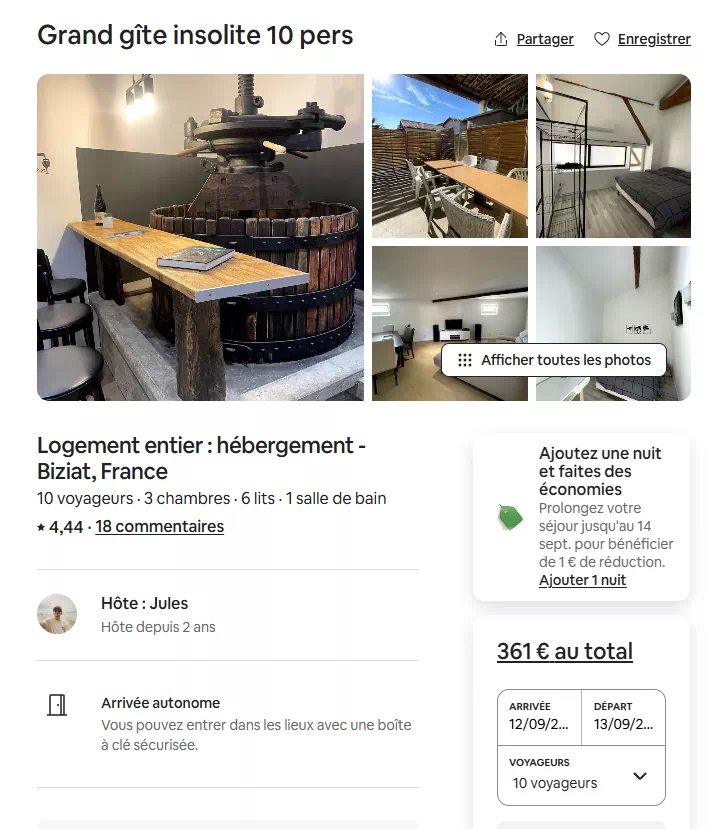
Task: Open the bedroom with grey bed photo
Action: [612, 155]
